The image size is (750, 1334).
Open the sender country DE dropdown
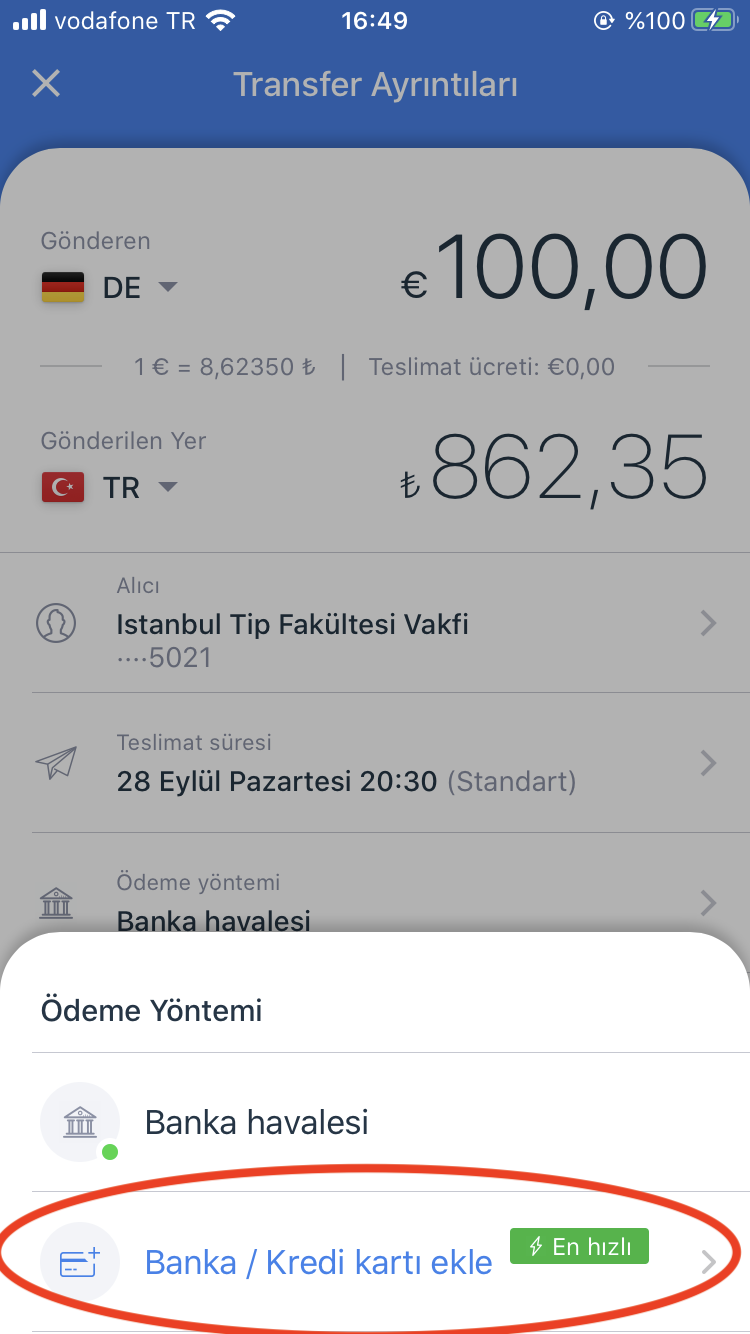coord(168,287)
